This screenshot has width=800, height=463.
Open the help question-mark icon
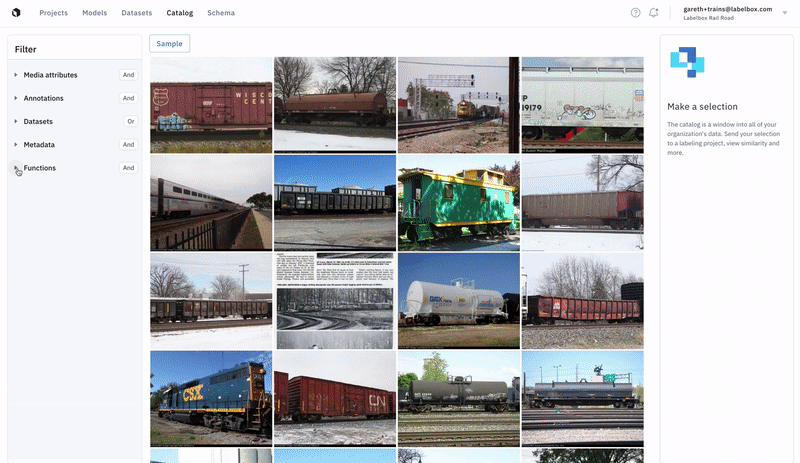pyautogui.click(x=635, y=13)
